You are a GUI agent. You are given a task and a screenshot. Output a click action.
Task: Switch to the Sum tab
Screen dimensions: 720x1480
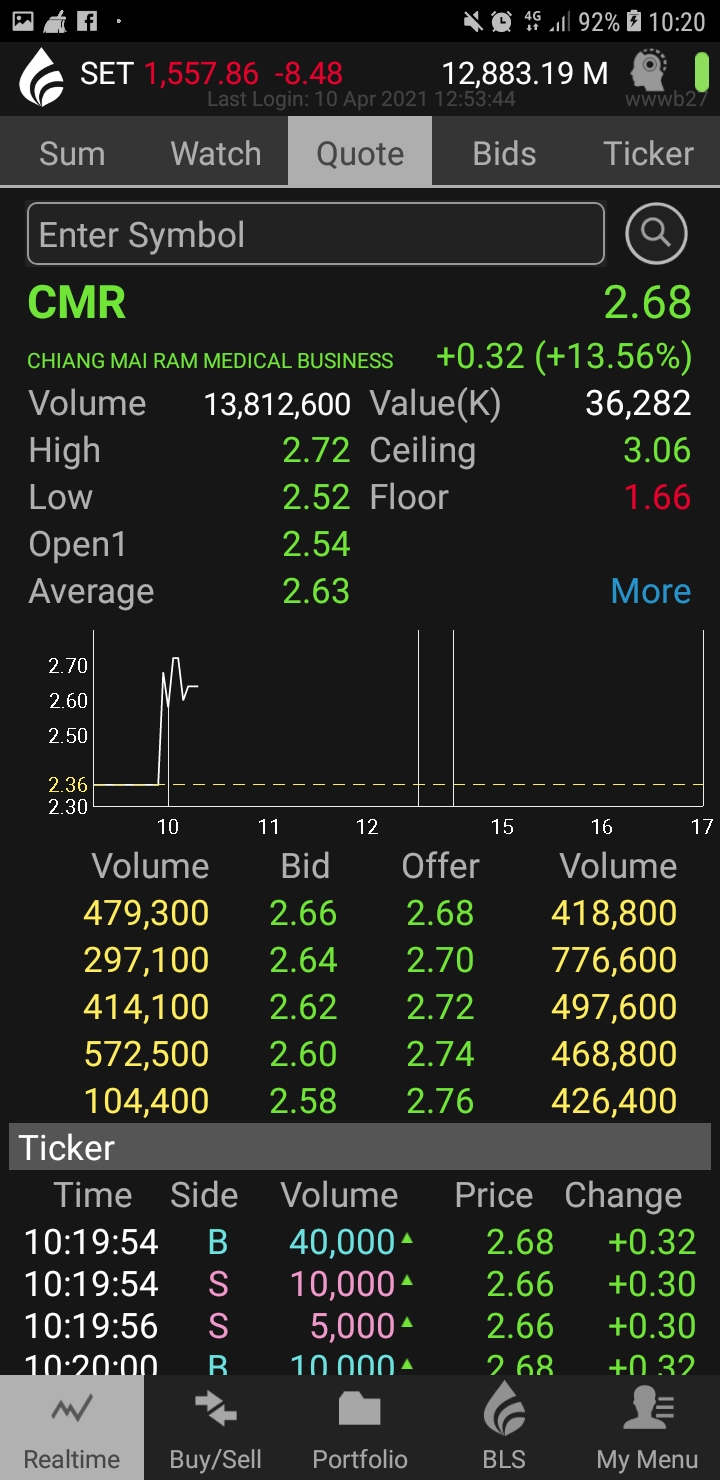(x=72, y=153)
